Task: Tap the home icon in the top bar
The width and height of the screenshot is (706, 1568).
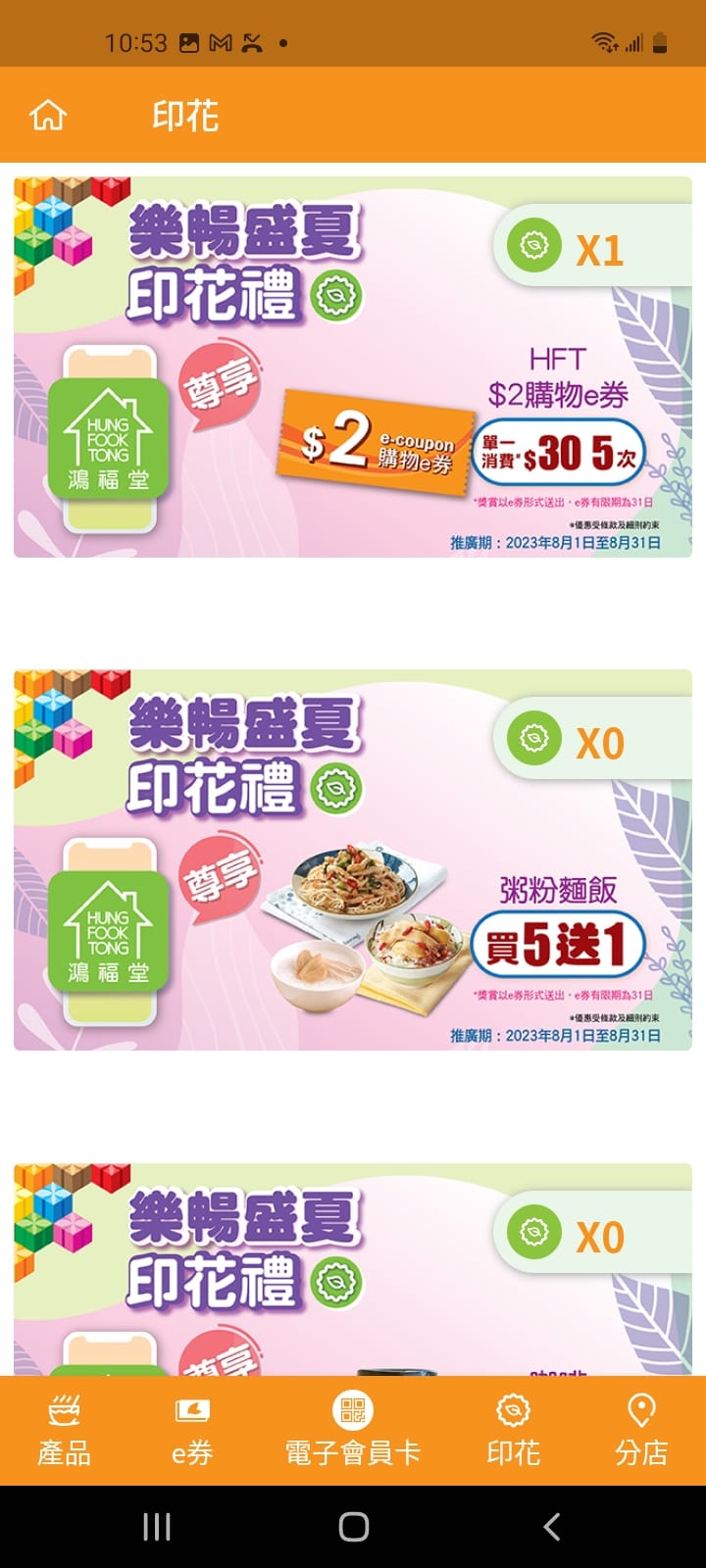Action: coord(48,116)
